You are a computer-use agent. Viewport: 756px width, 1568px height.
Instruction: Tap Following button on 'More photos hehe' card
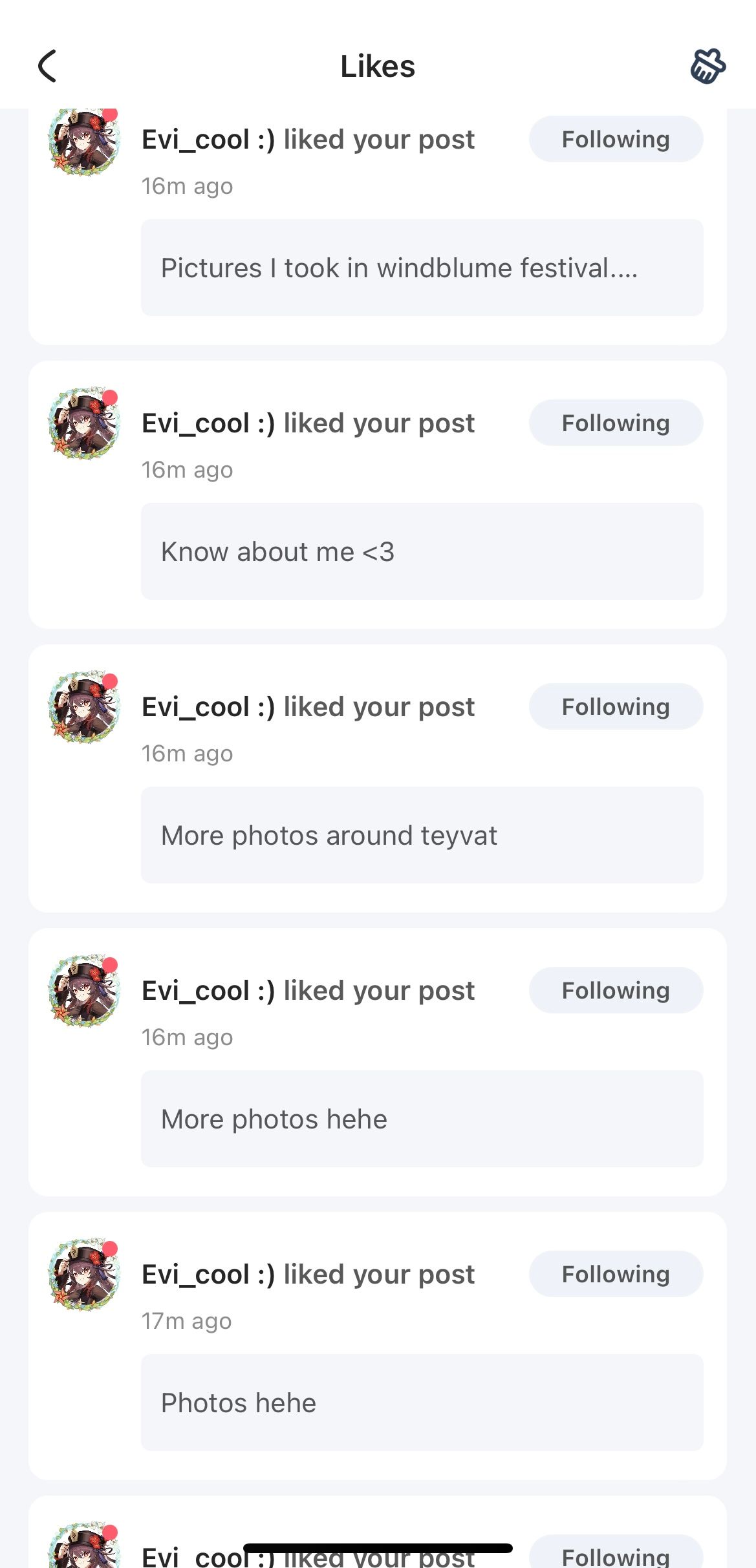(616, 990)
